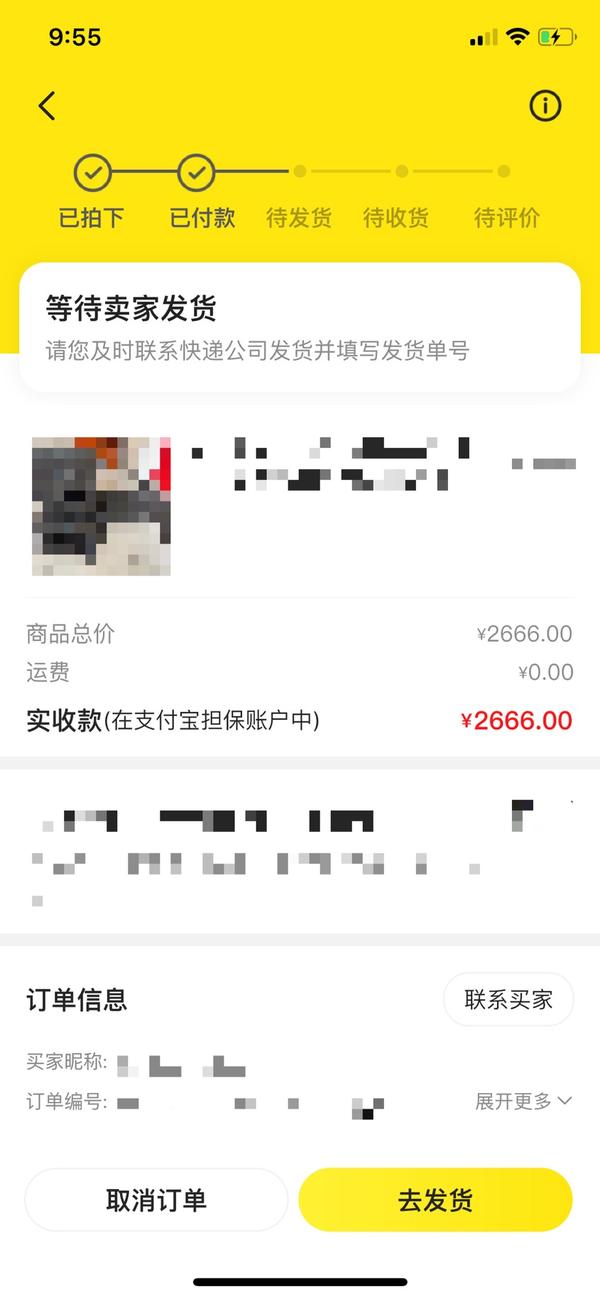Image resolution: width=600 pixels, height=1299 pixels.
Task: Open the pixelated product thumbnail
Action: click(101, 506)
